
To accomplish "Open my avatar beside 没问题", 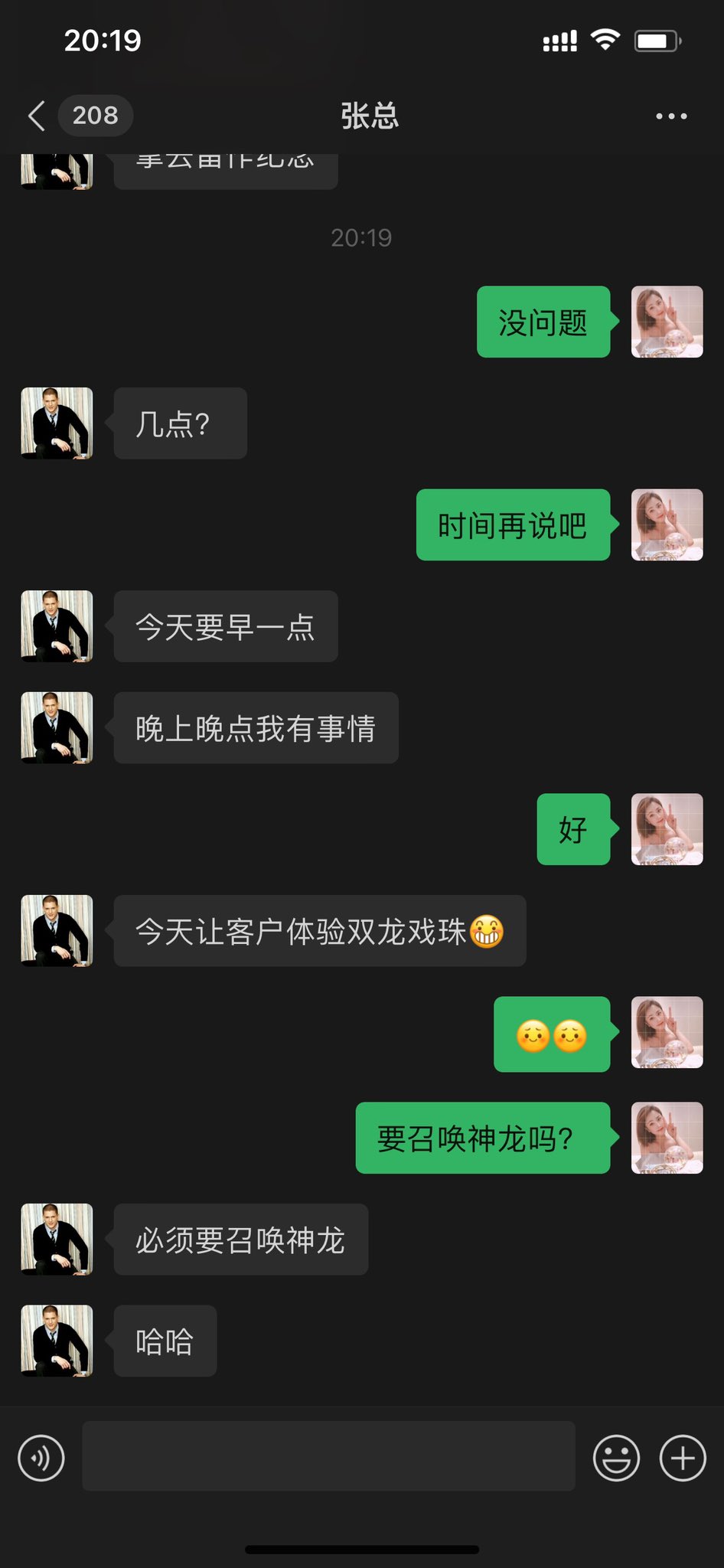I will coord(667,322).
